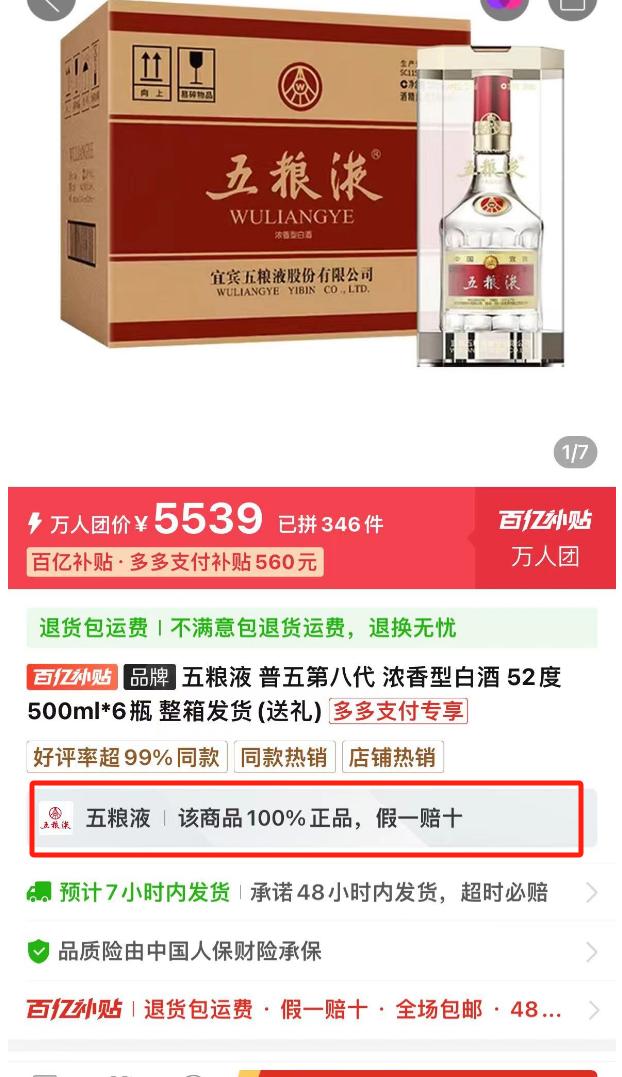Tap the 同款热销 tag

(x=285, y=757)
